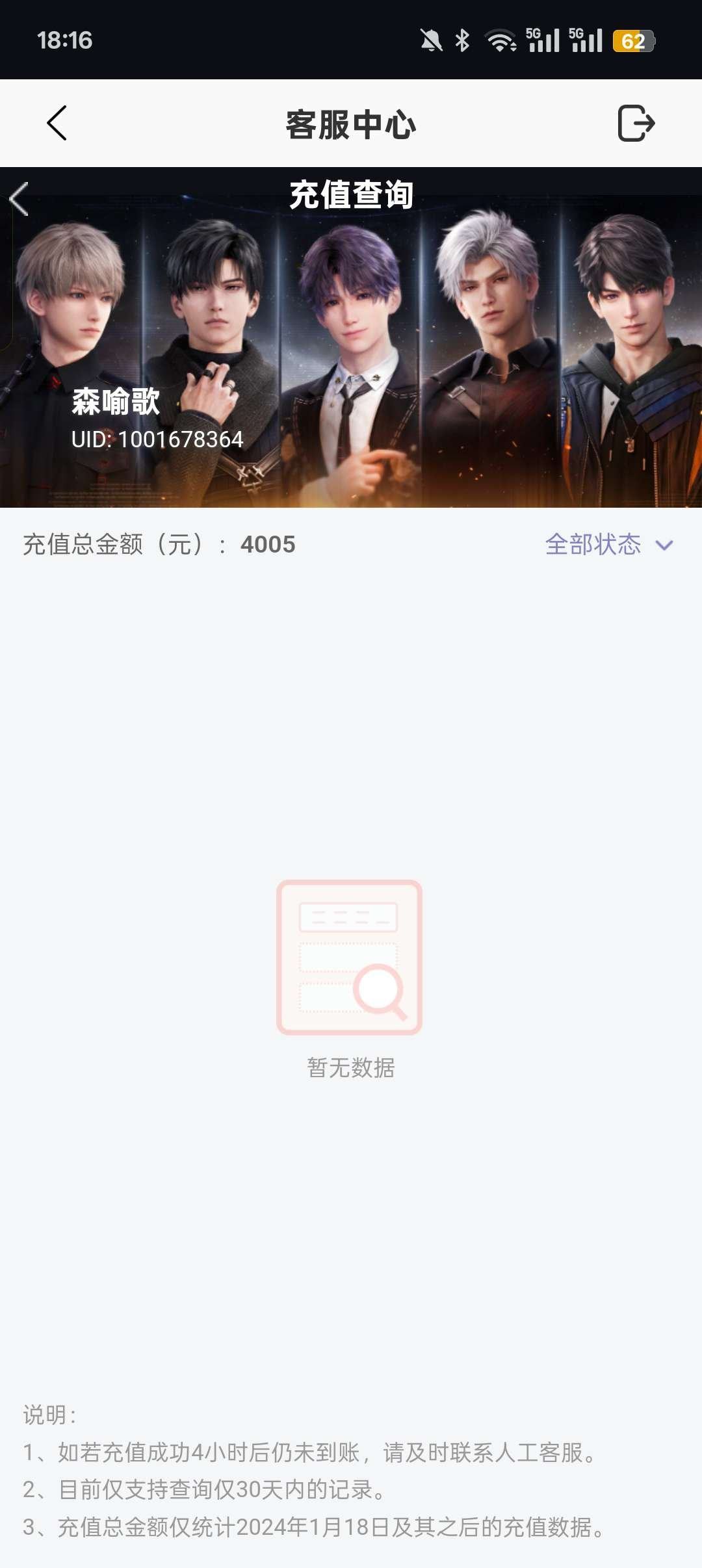Click the UID 1001678364 text
This screenshot has height=1568, width=702.
click(x=156, y=439)
